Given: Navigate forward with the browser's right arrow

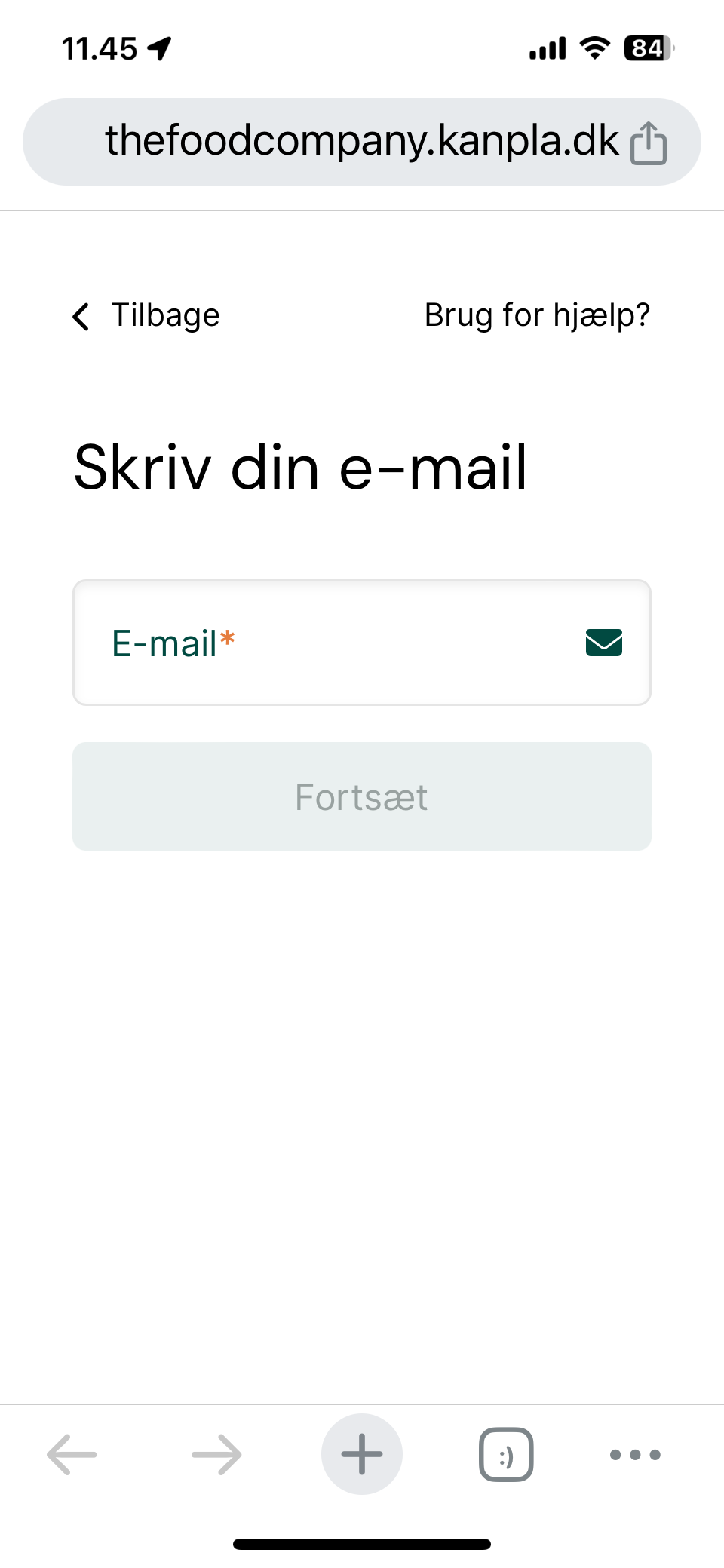Looking at the screenshot, I should [216, 1454].
